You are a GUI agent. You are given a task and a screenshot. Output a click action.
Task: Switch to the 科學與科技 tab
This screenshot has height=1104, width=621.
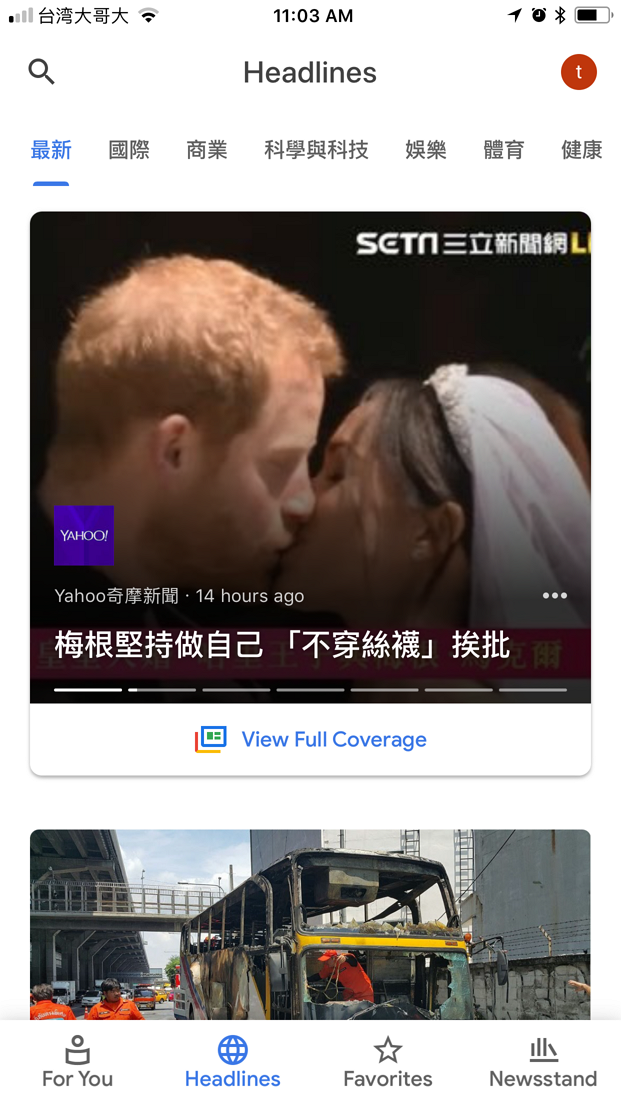pos(316,151)
